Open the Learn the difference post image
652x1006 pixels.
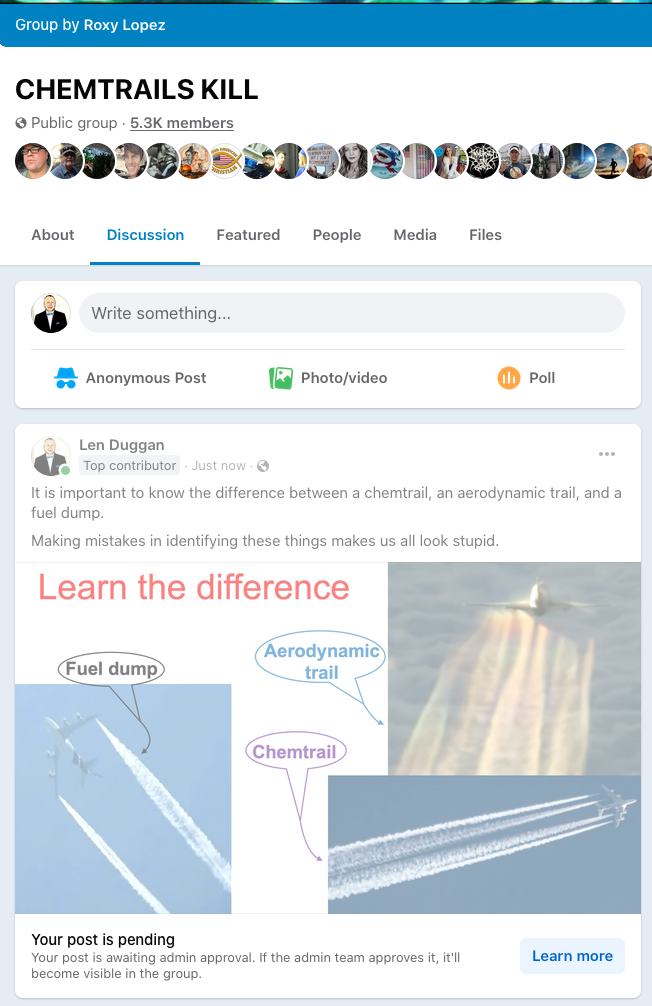click(x=328, y=738)
